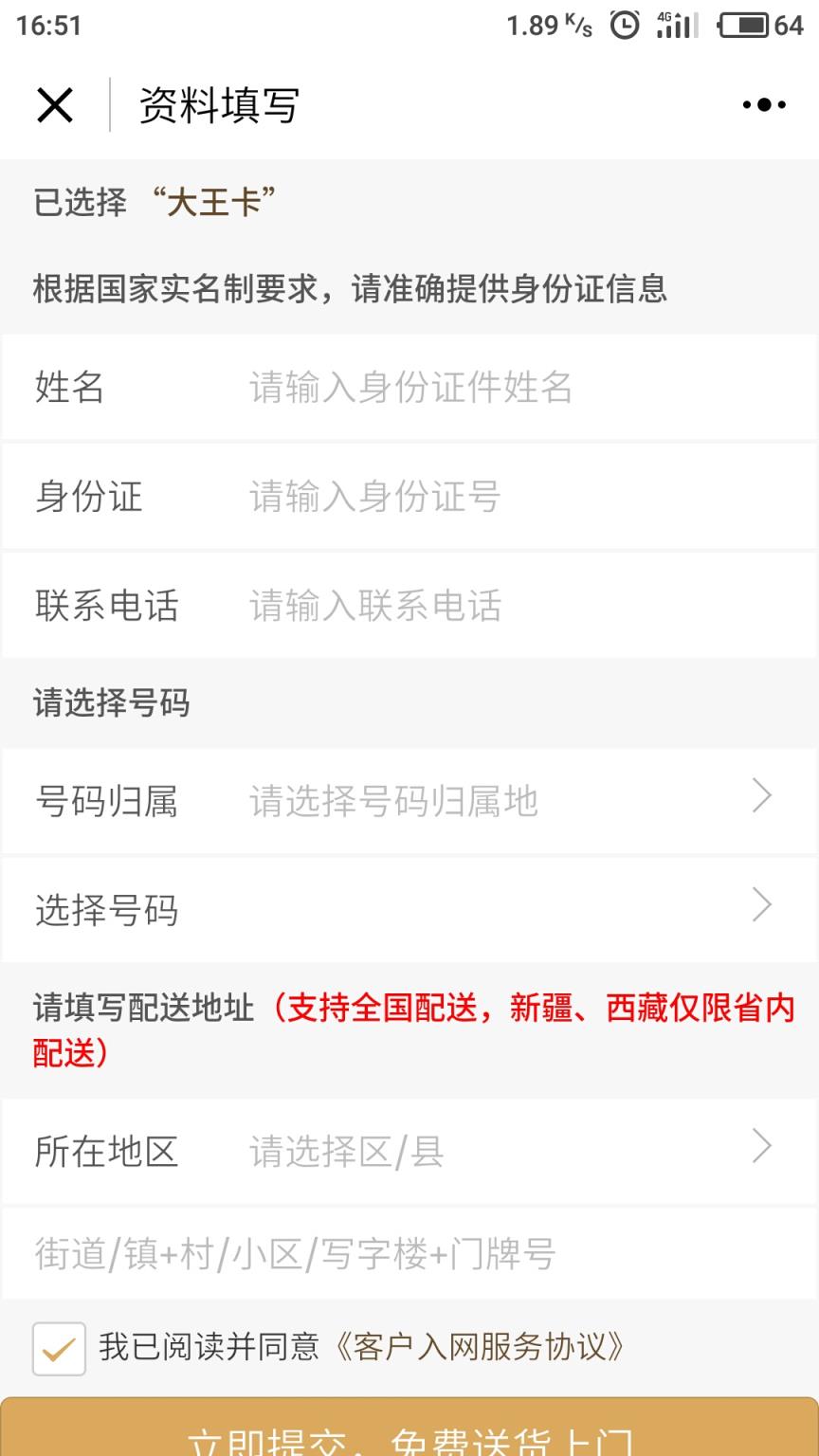Close the 资料填写 form page
Image resolution: width=819 pixels, height=1456 pixels.
[x=56, y=104]
